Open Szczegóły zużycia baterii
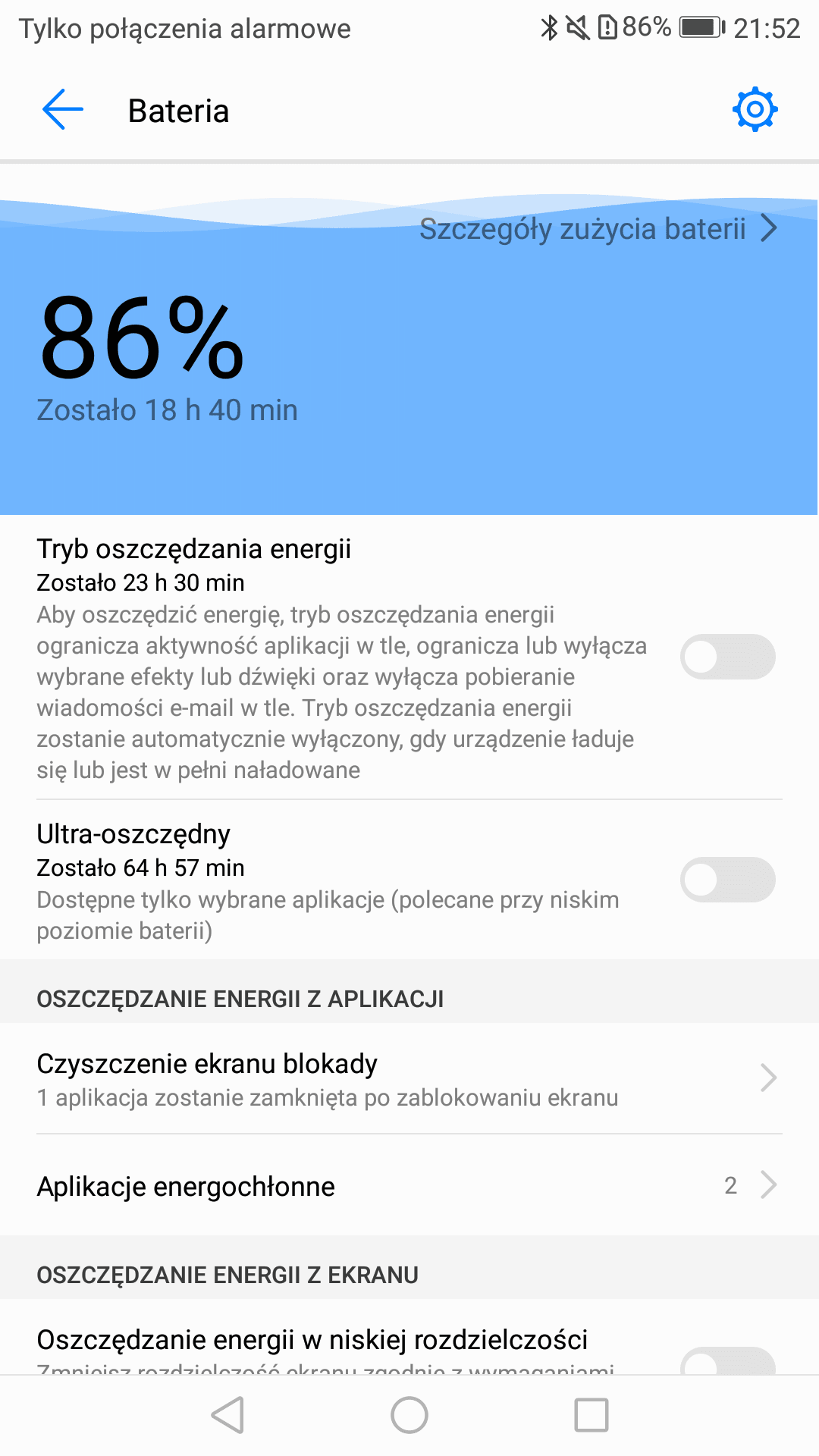The image size is (819, 1456). pyautogui.click(x=599, y=228)
